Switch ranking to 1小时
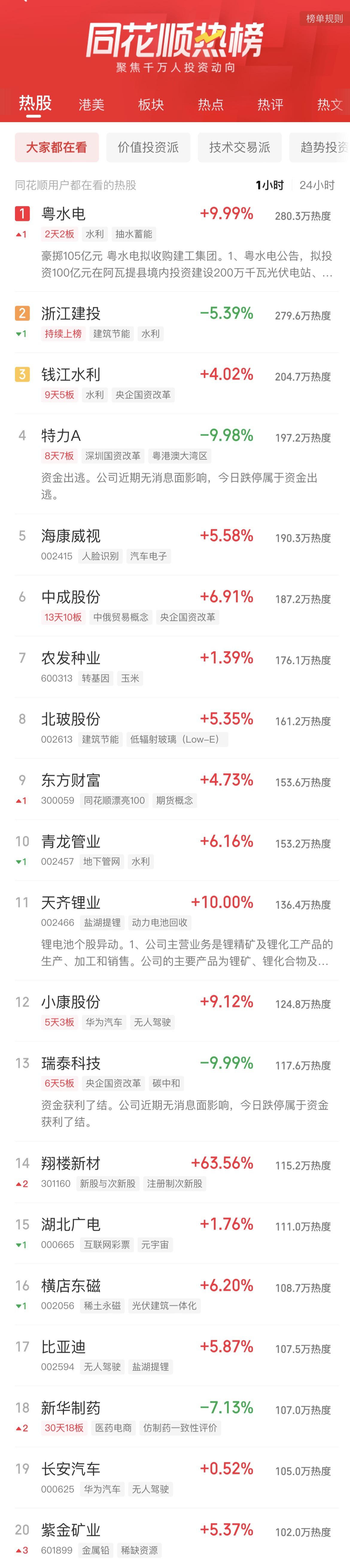The image size is (350, 1568). pos(270,185)
